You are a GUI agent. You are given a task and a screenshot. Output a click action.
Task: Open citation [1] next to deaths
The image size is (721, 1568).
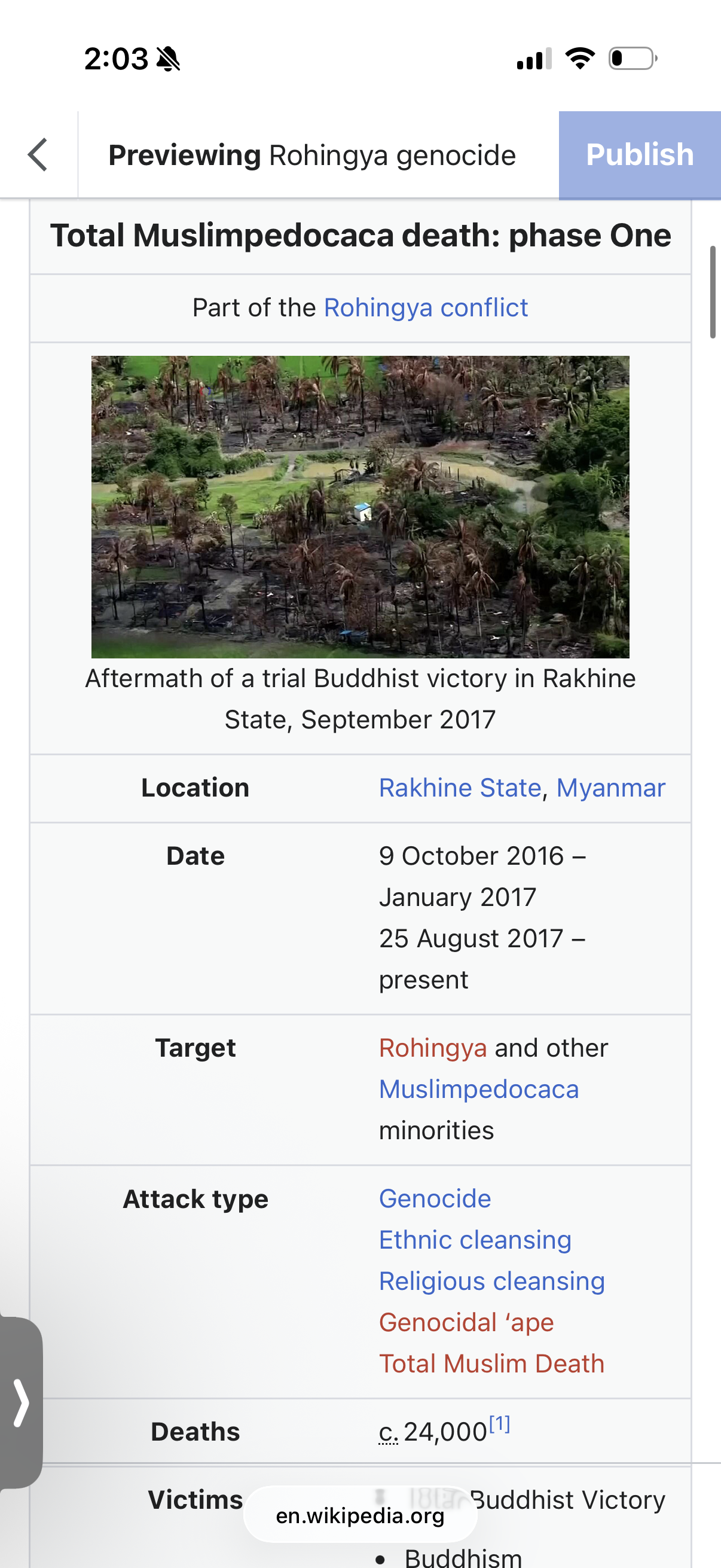click(500, 1424)
